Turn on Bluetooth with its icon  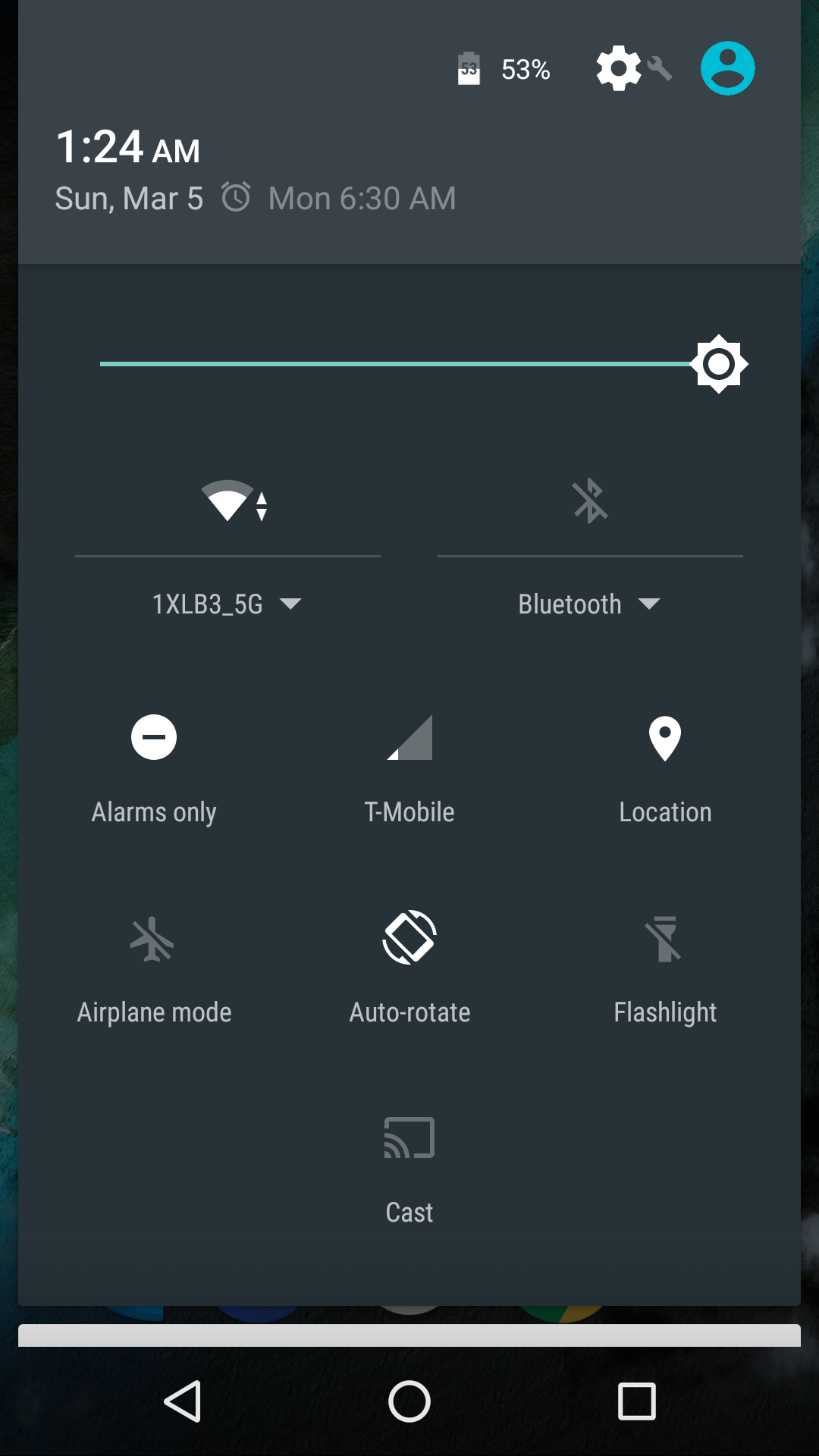click(x=590, y=500)
